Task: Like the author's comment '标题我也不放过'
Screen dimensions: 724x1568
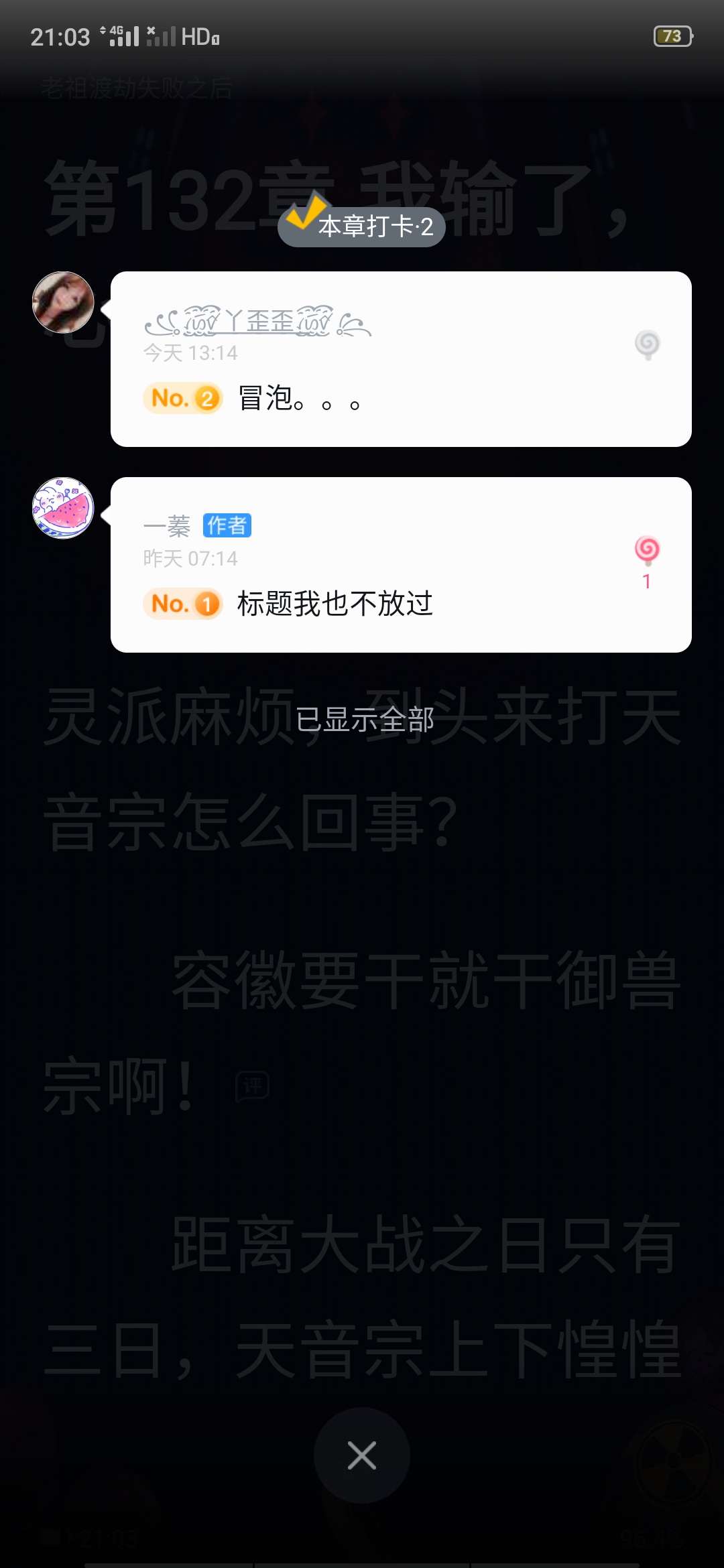Action: (647, 551)
